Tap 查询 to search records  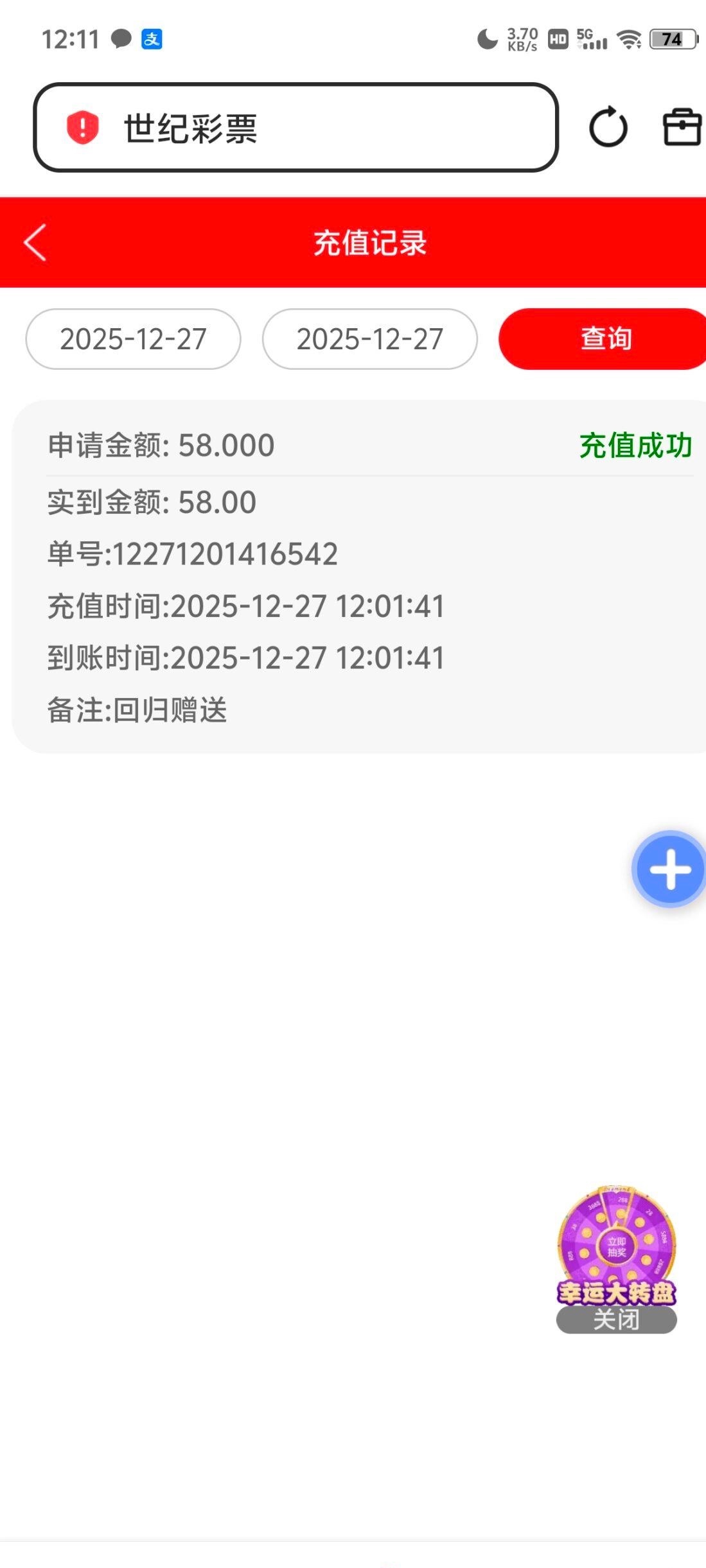click(x=604, y=339)
